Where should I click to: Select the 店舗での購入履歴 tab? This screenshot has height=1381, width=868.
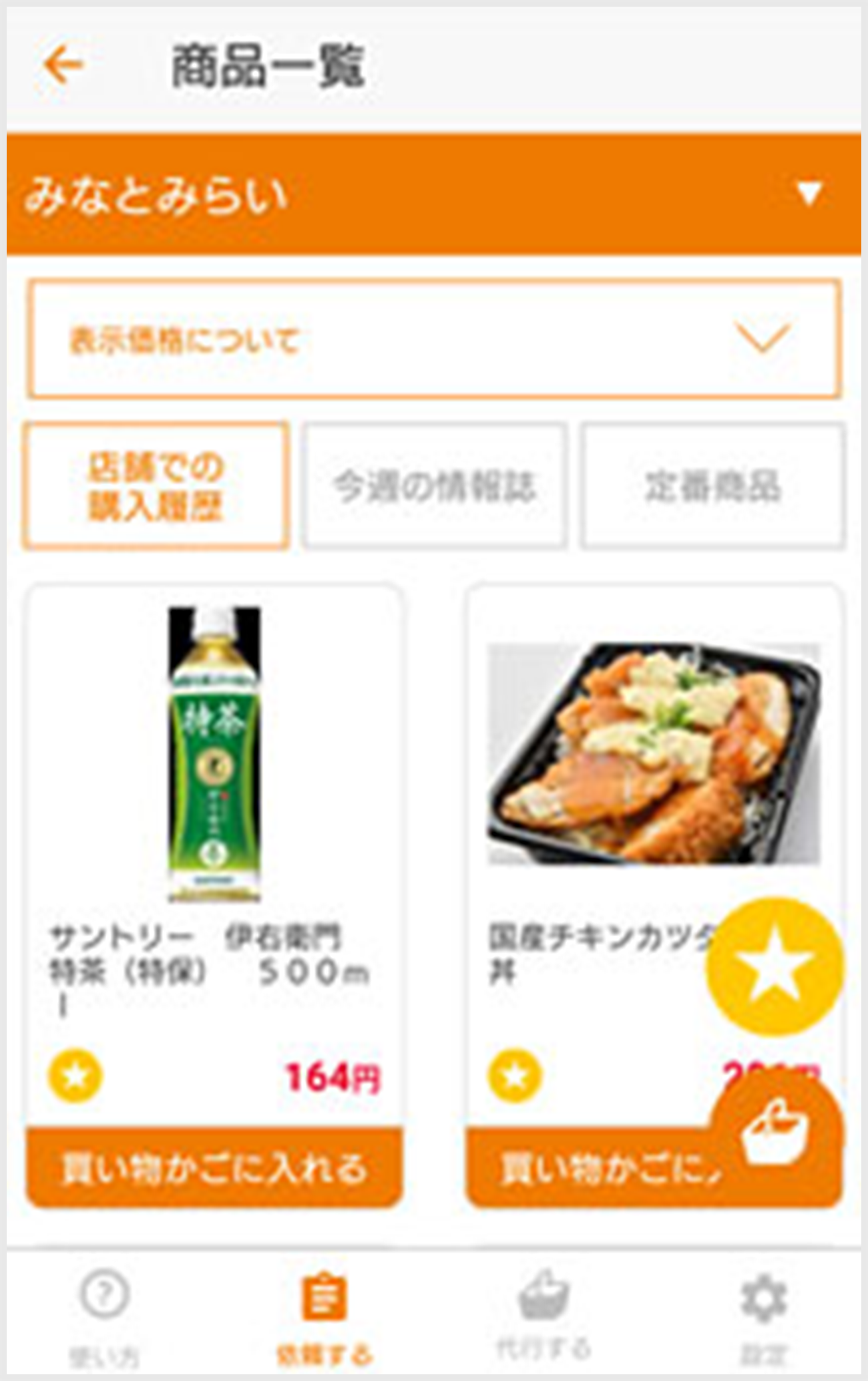pyautogui.click(x=156, y=485)
